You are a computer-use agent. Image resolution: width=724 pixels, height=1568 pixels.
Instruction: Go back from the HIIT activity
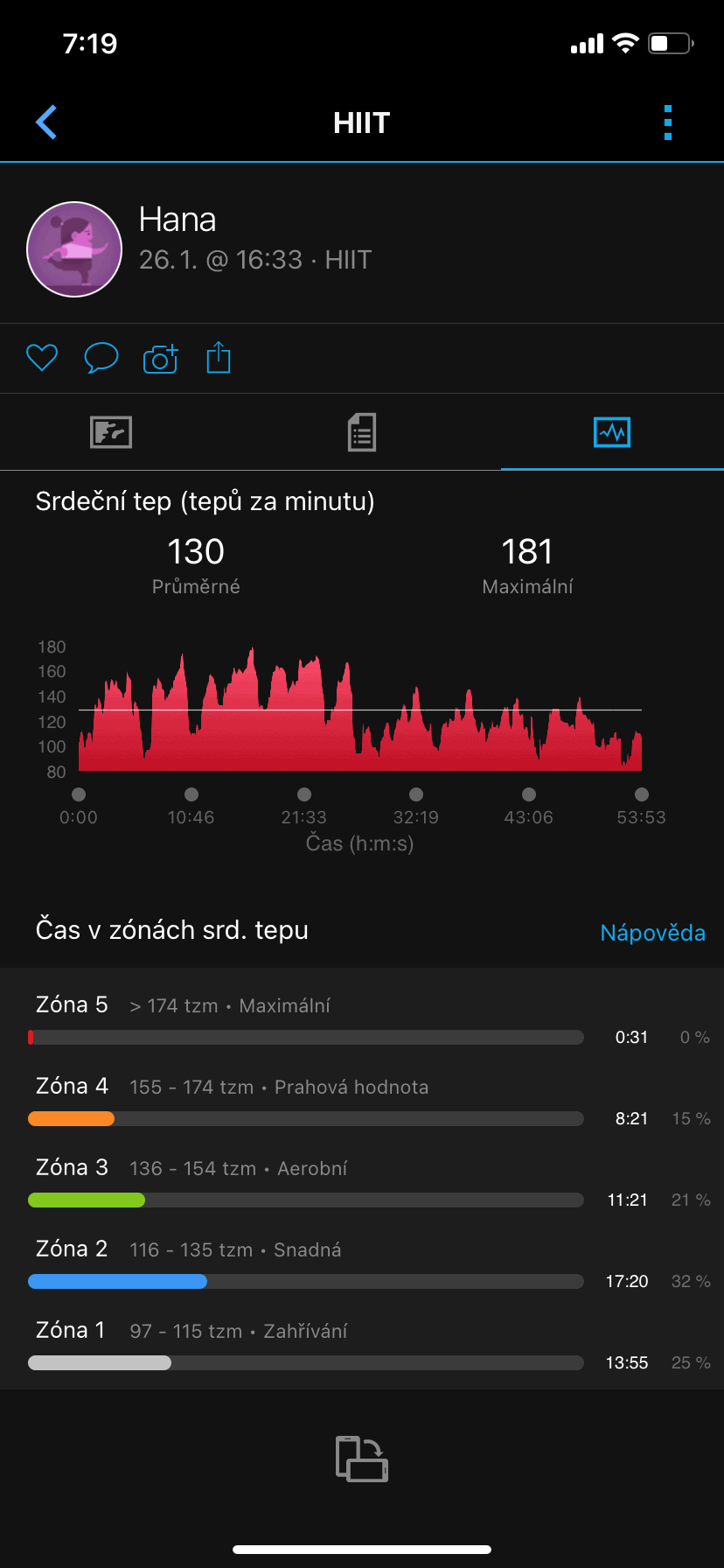pos(46,122)
